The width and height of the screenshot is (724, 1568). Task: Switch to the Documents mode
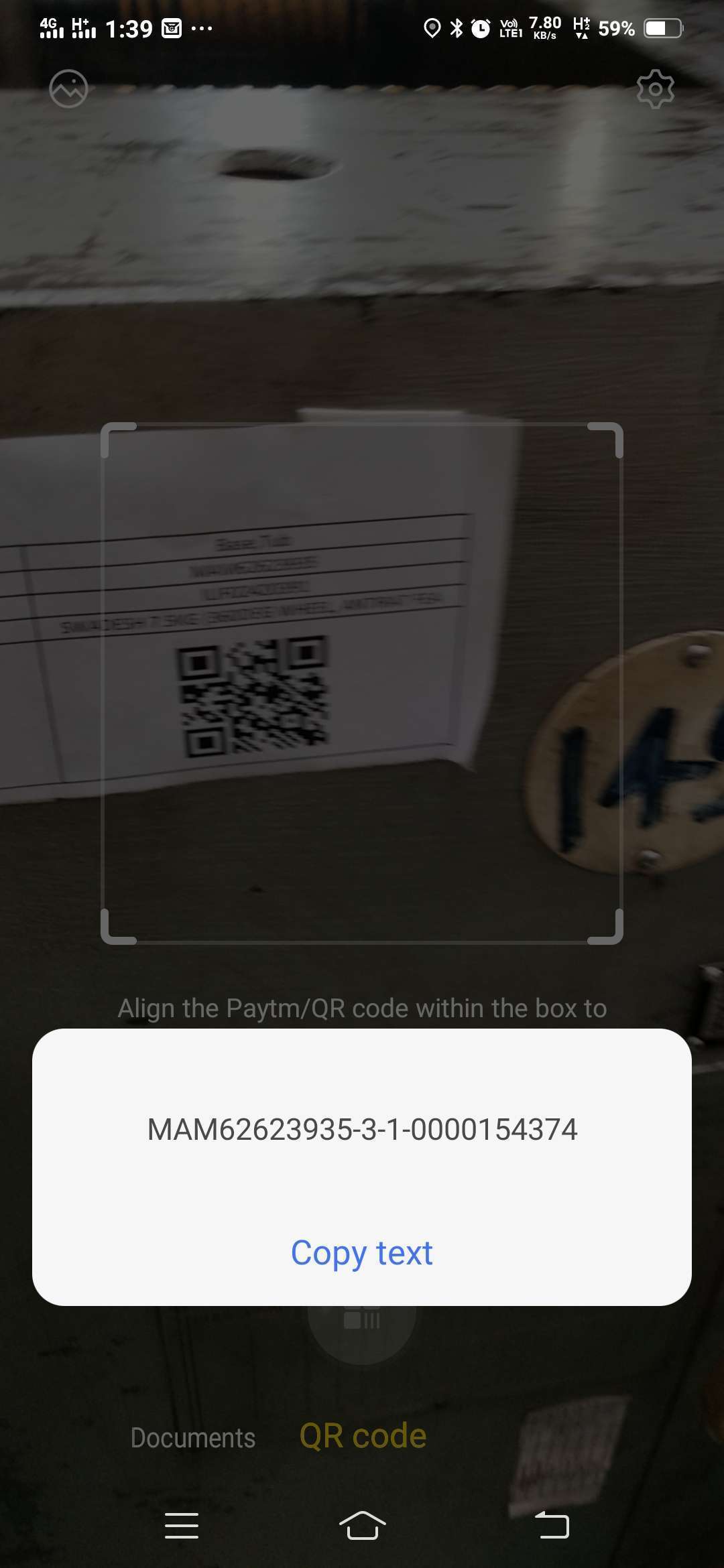click(193, 1438)
